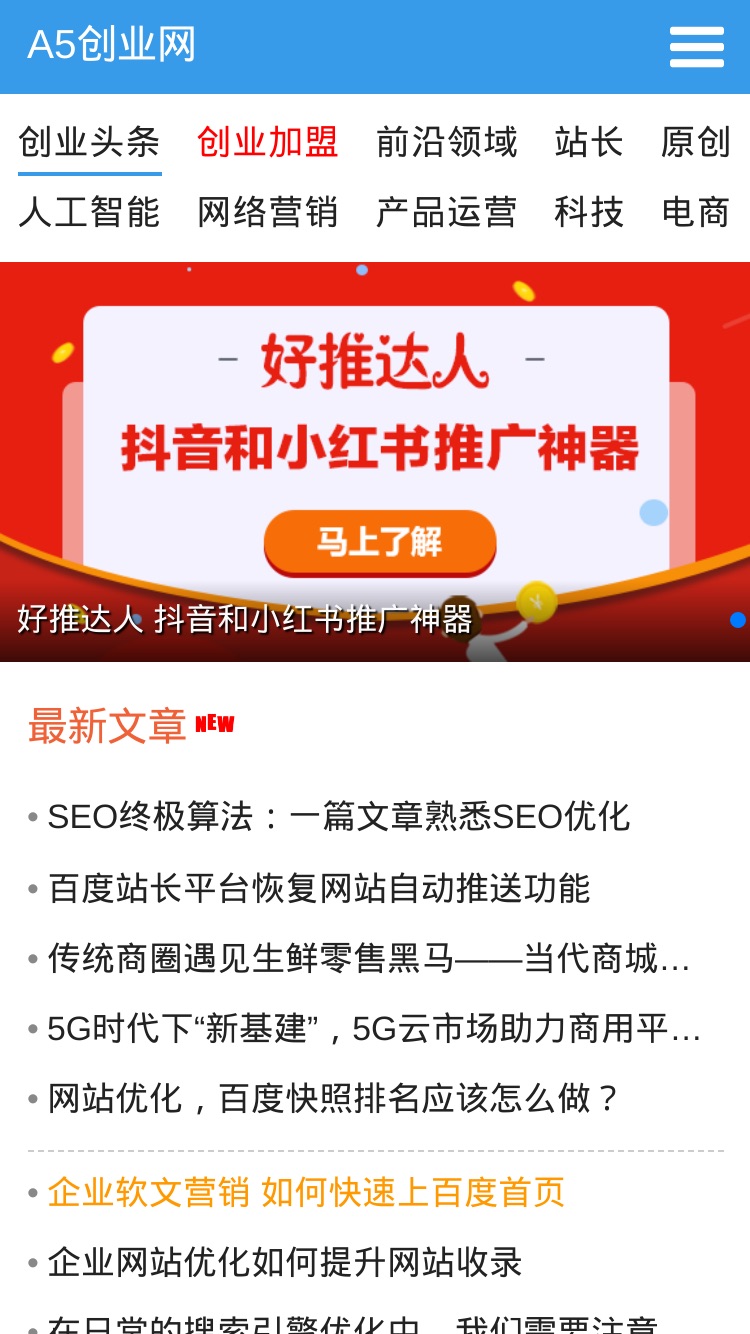The width and height of the screenshot is (750, 1334).
Task: Open article 传统商圈遇见生鲜零售黑马
Action: point(369,958)
